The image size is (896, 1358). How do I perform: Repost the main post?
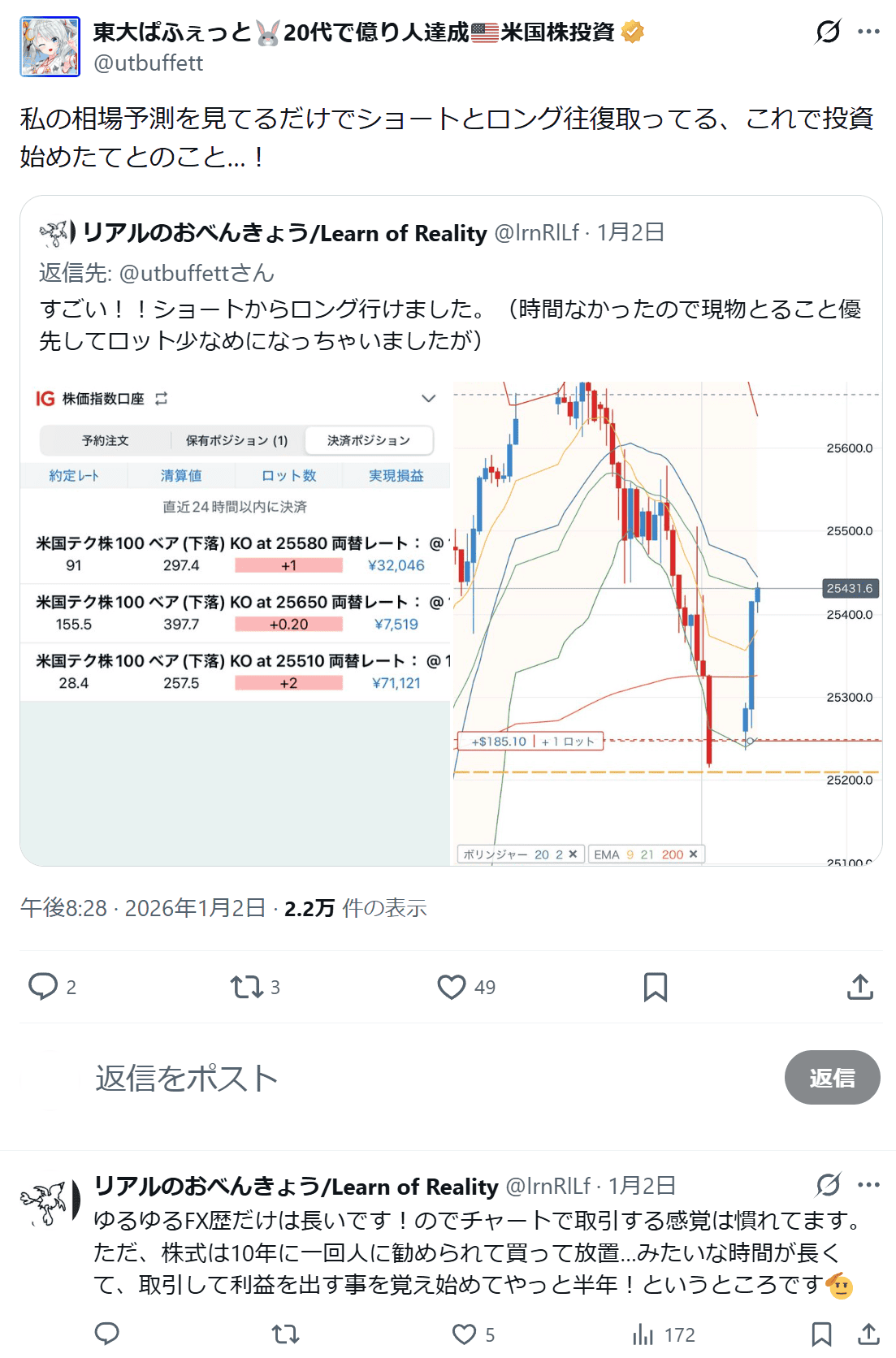click(246, 987)
